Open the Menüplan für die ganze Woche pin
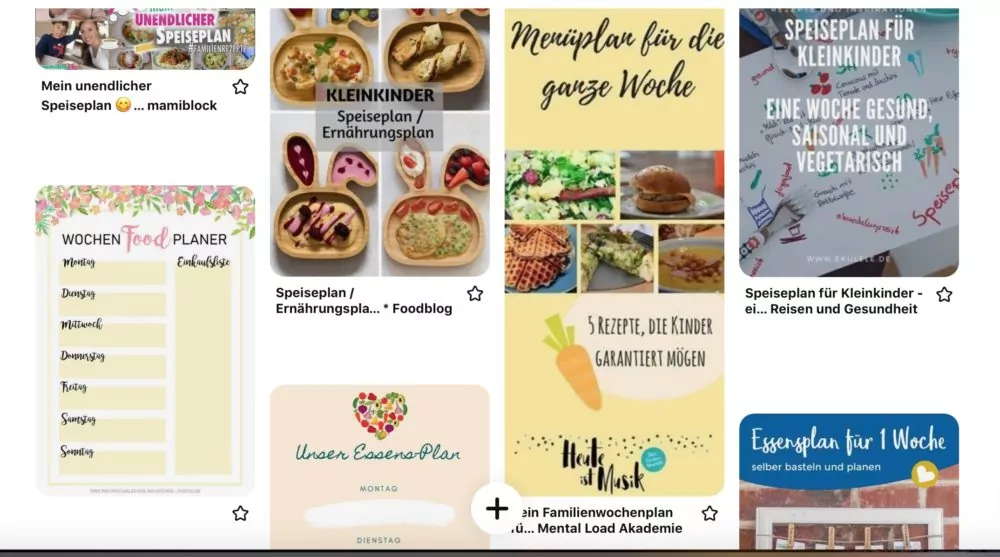The width and height of the screenshot is (1000, 557). click(x=614, y=250)
